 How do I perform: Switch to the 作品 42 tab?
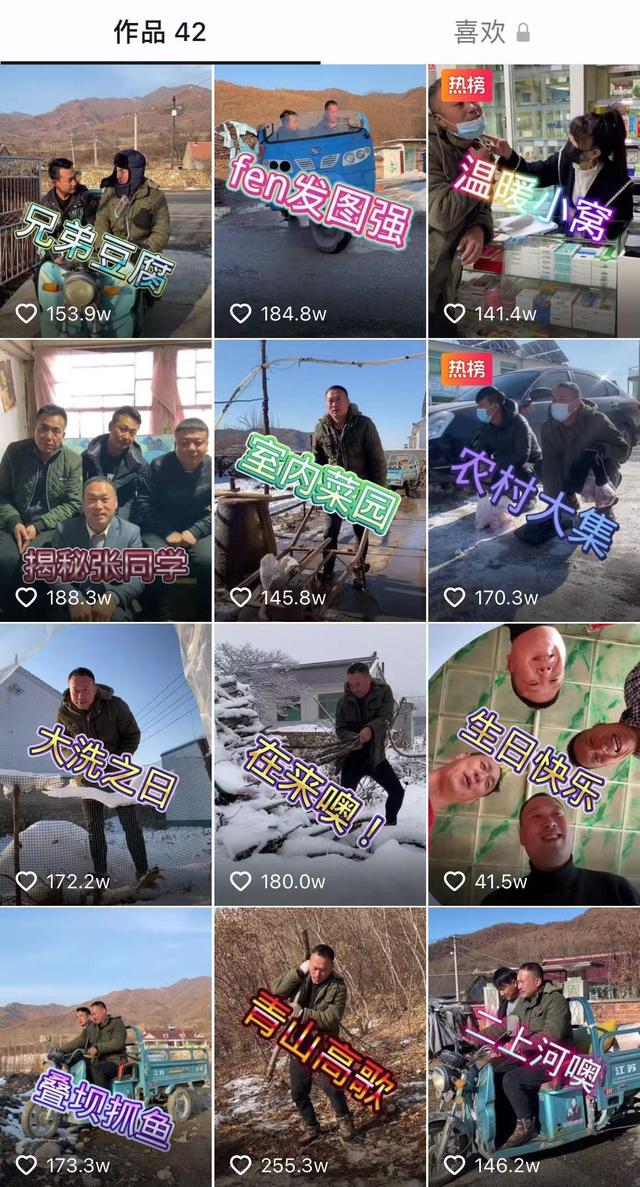(x=160, y=32)
